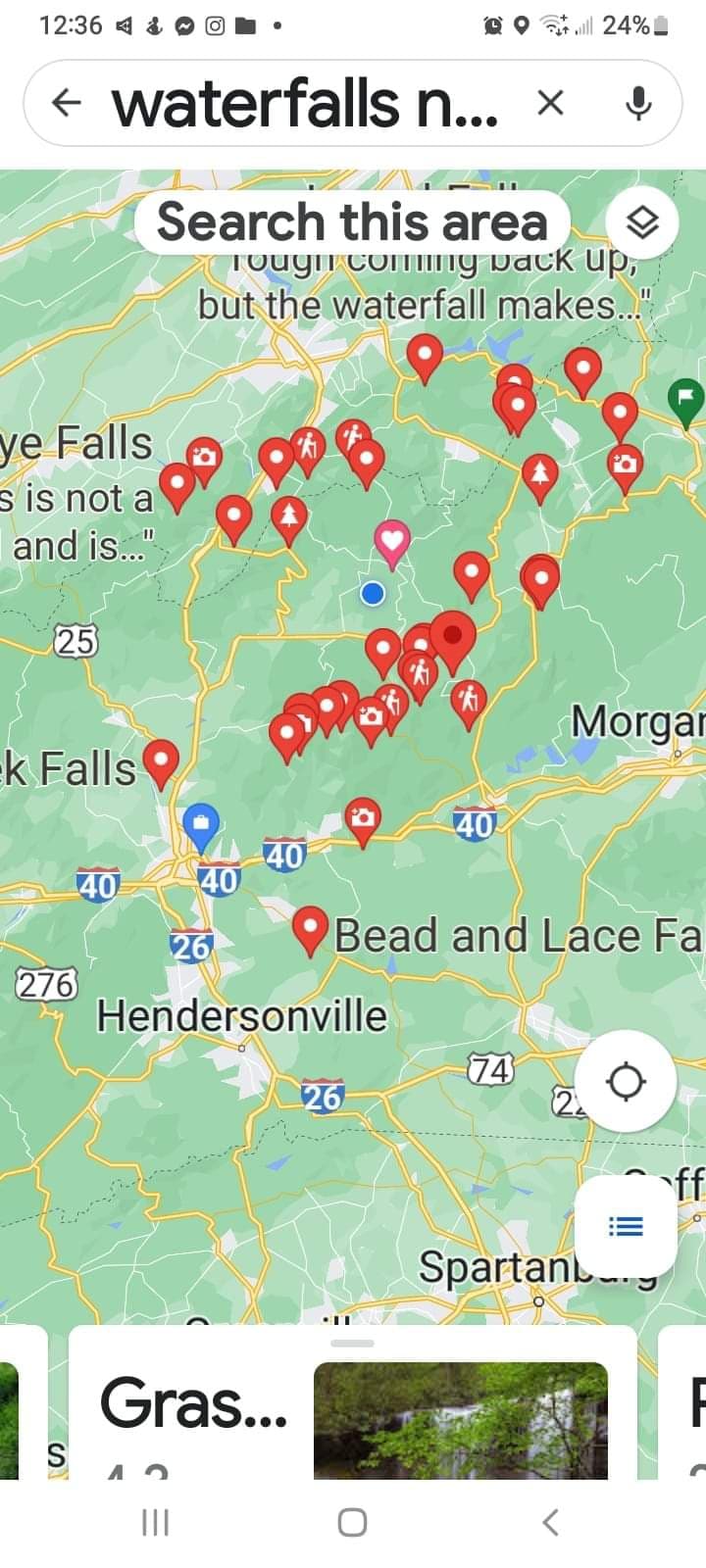Open the recent apps view

[156, 1522]
